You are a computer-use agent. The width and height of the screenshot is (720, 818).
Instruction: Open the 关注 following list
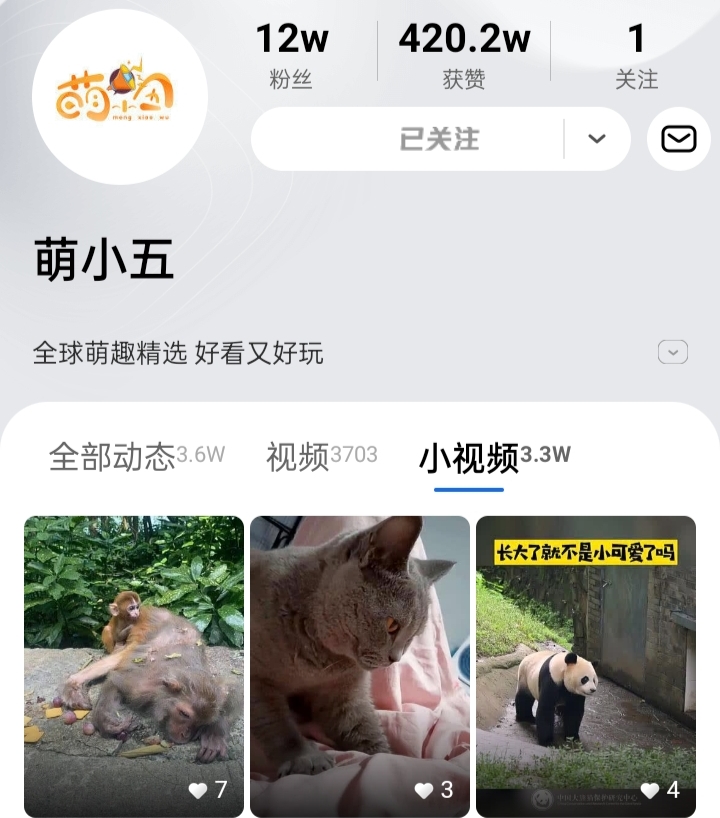click(x=636, y=55)
